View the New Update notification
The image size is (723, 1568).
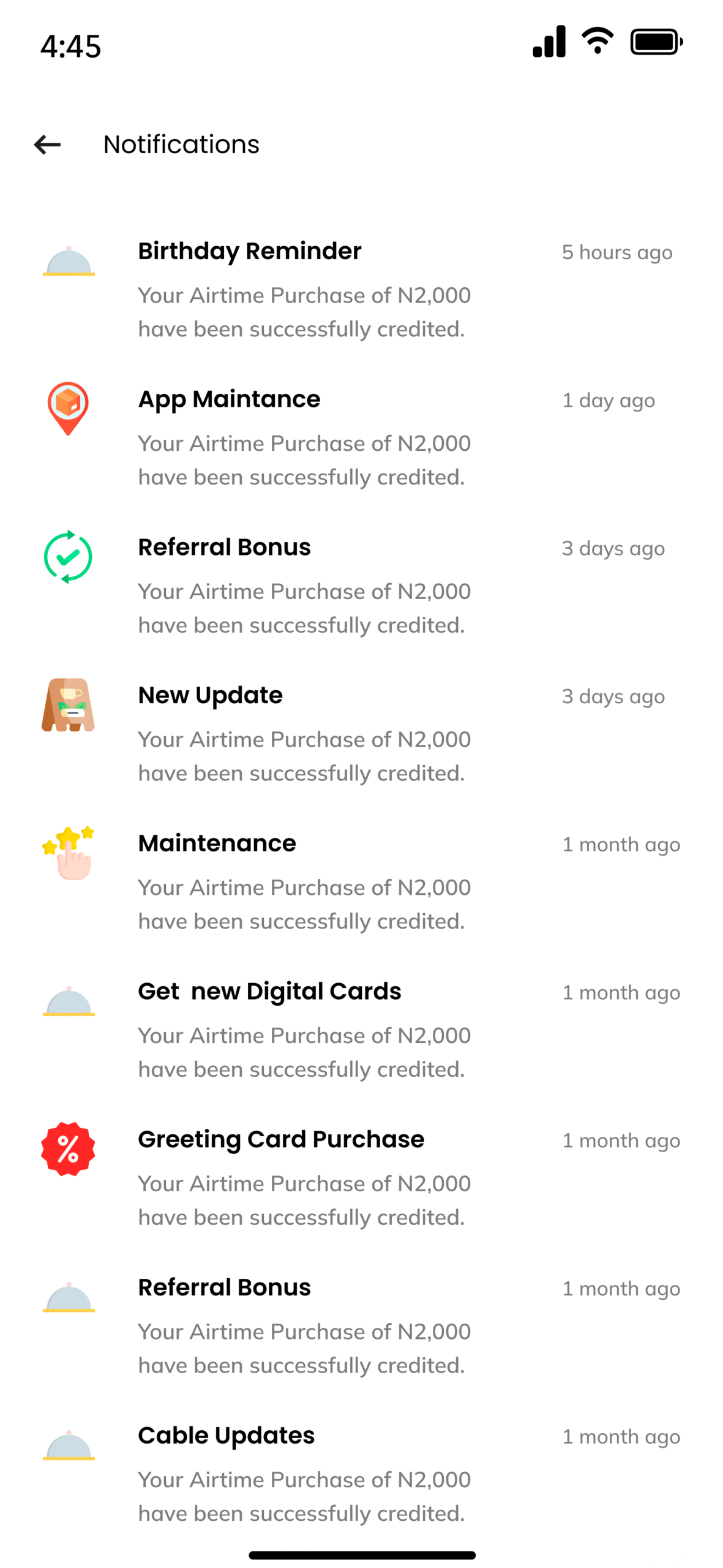point(361,734)
